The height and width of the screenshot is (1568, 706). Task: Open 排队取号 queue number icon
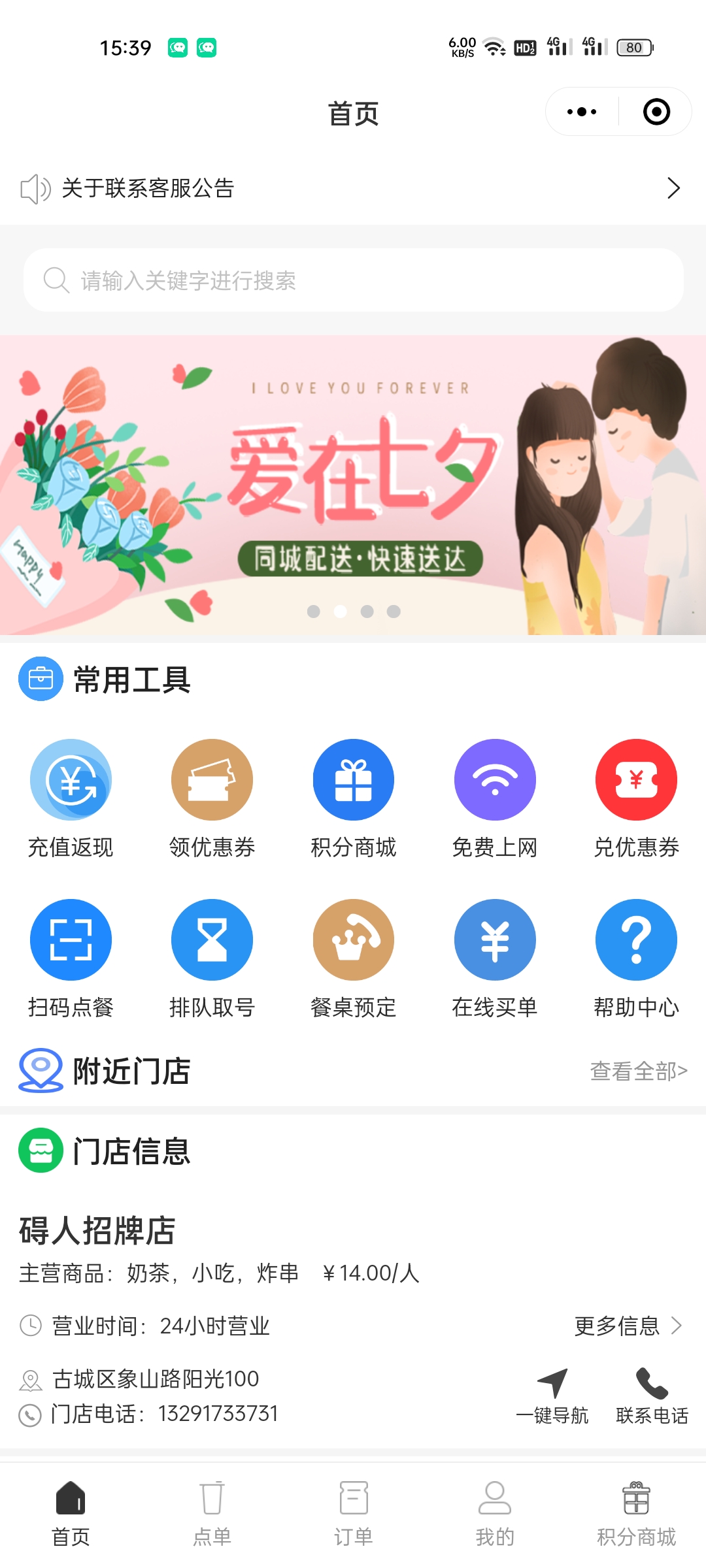click(212, 939)
